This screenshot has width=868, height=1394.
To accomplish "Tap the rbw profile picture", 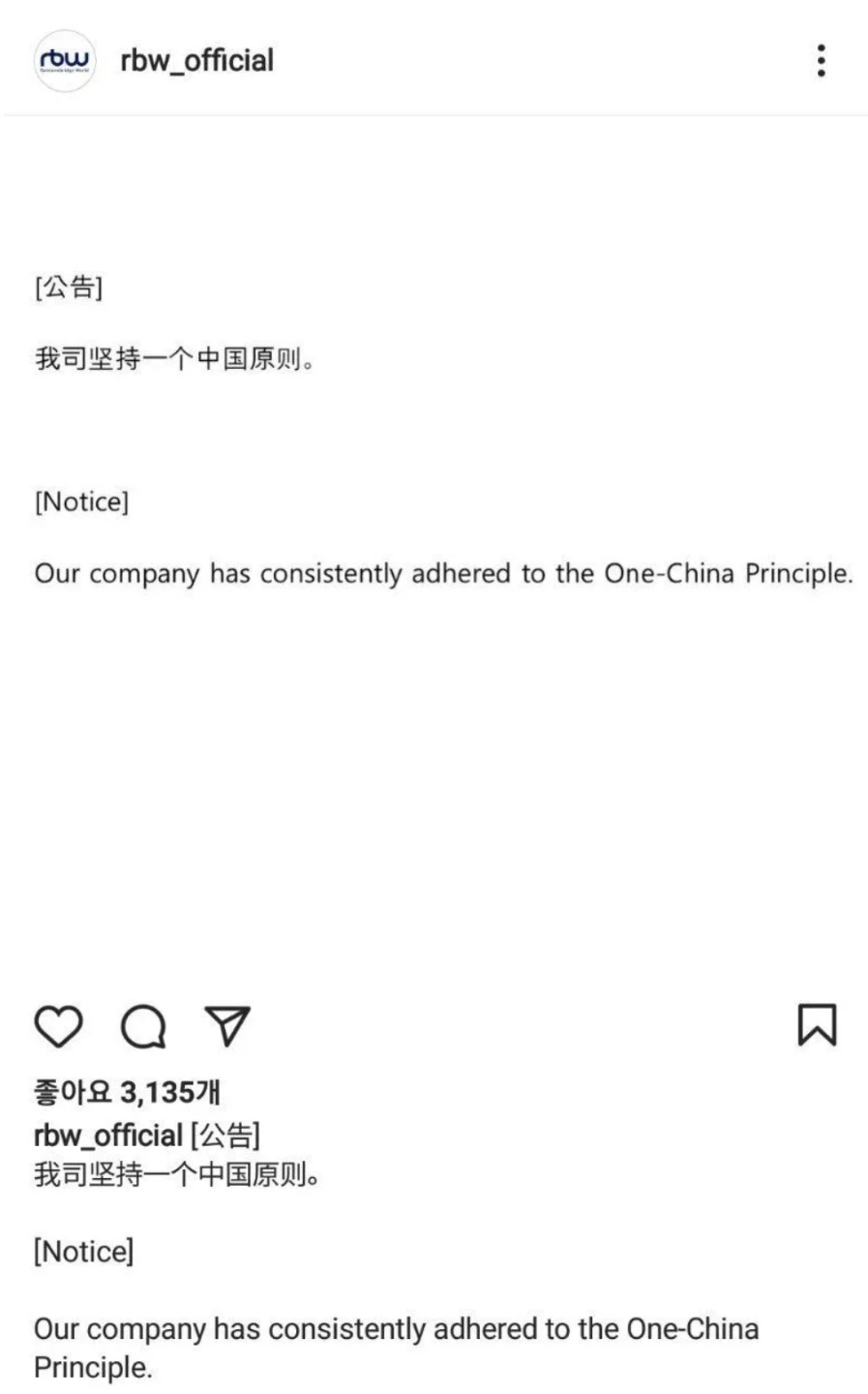I will [x=65, y=61].
